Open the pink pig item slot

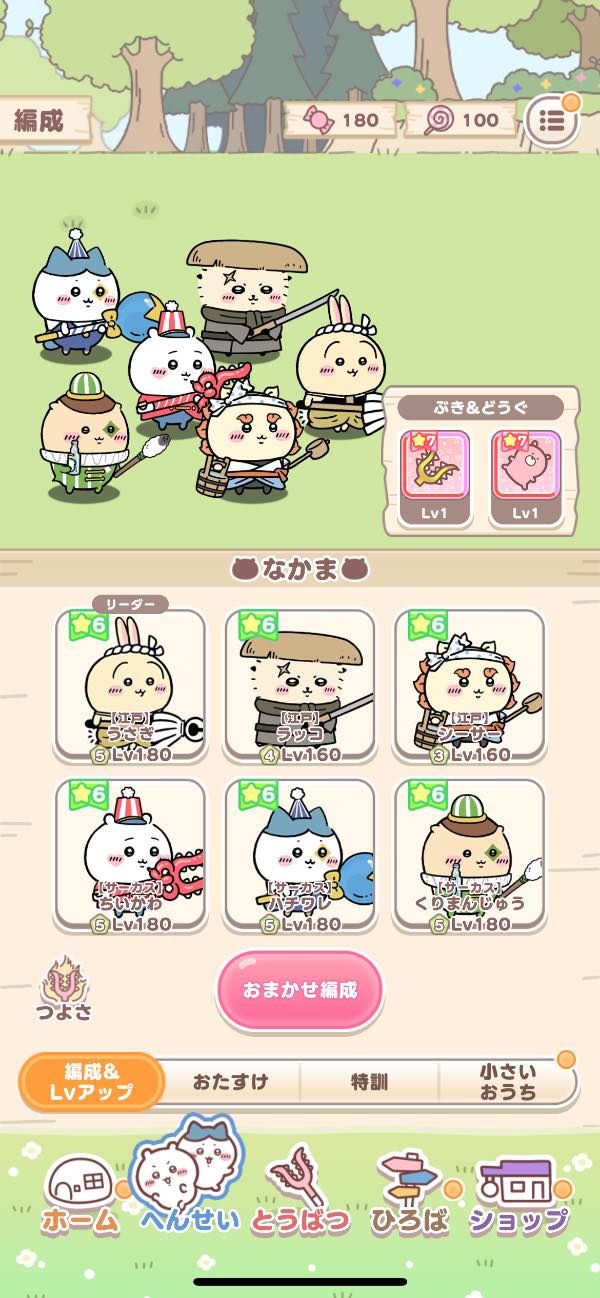click(525, 476)
